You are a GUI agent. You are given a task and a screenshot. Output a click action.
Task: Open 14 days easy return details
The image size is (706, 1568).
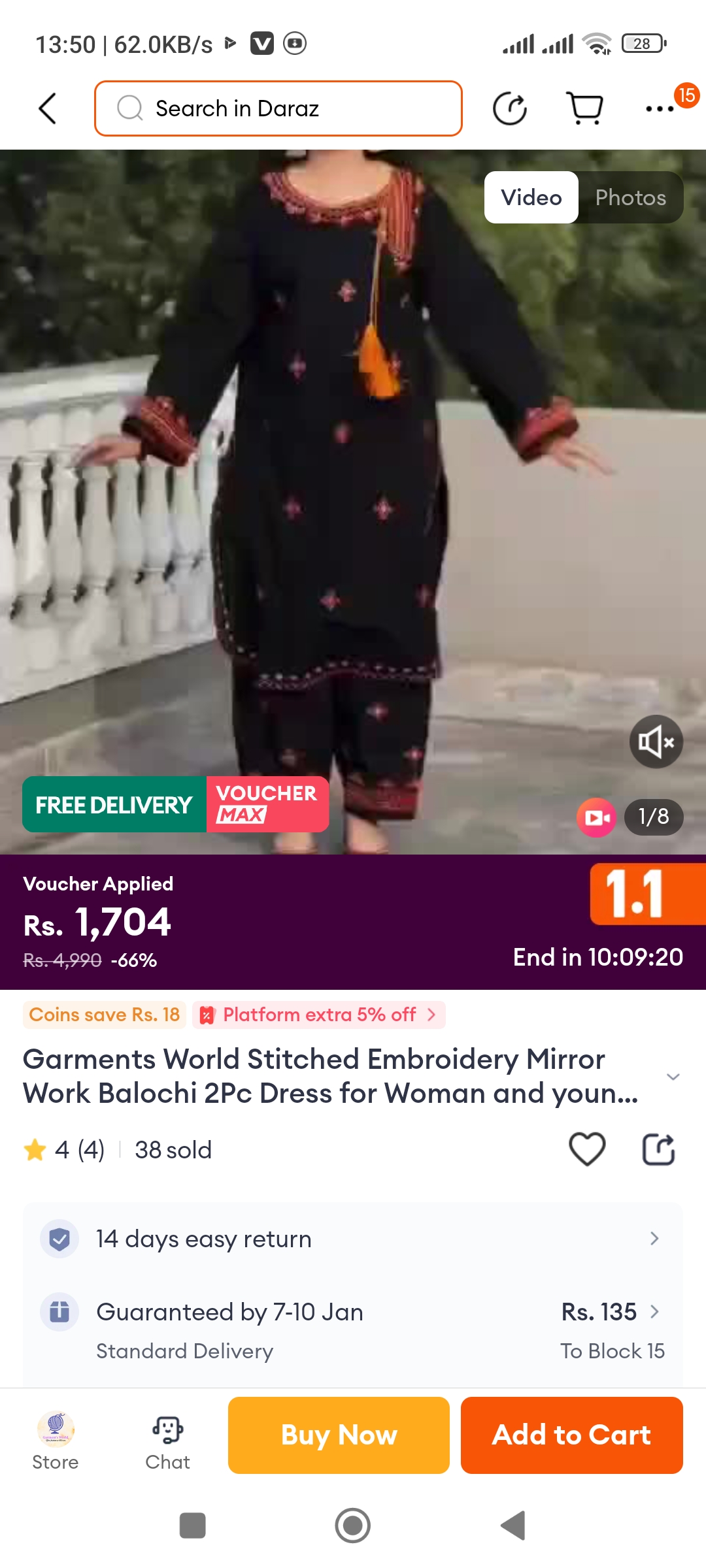pos(353,1239)
